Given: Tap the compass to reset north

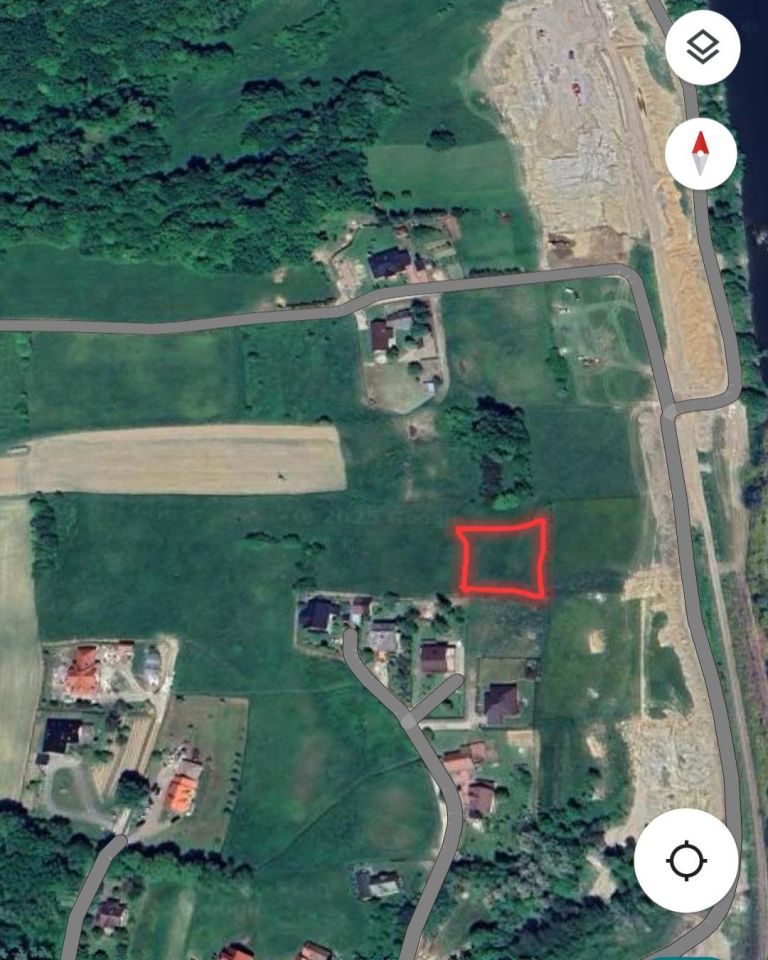Looking at the screenshot, I should 700,152.
